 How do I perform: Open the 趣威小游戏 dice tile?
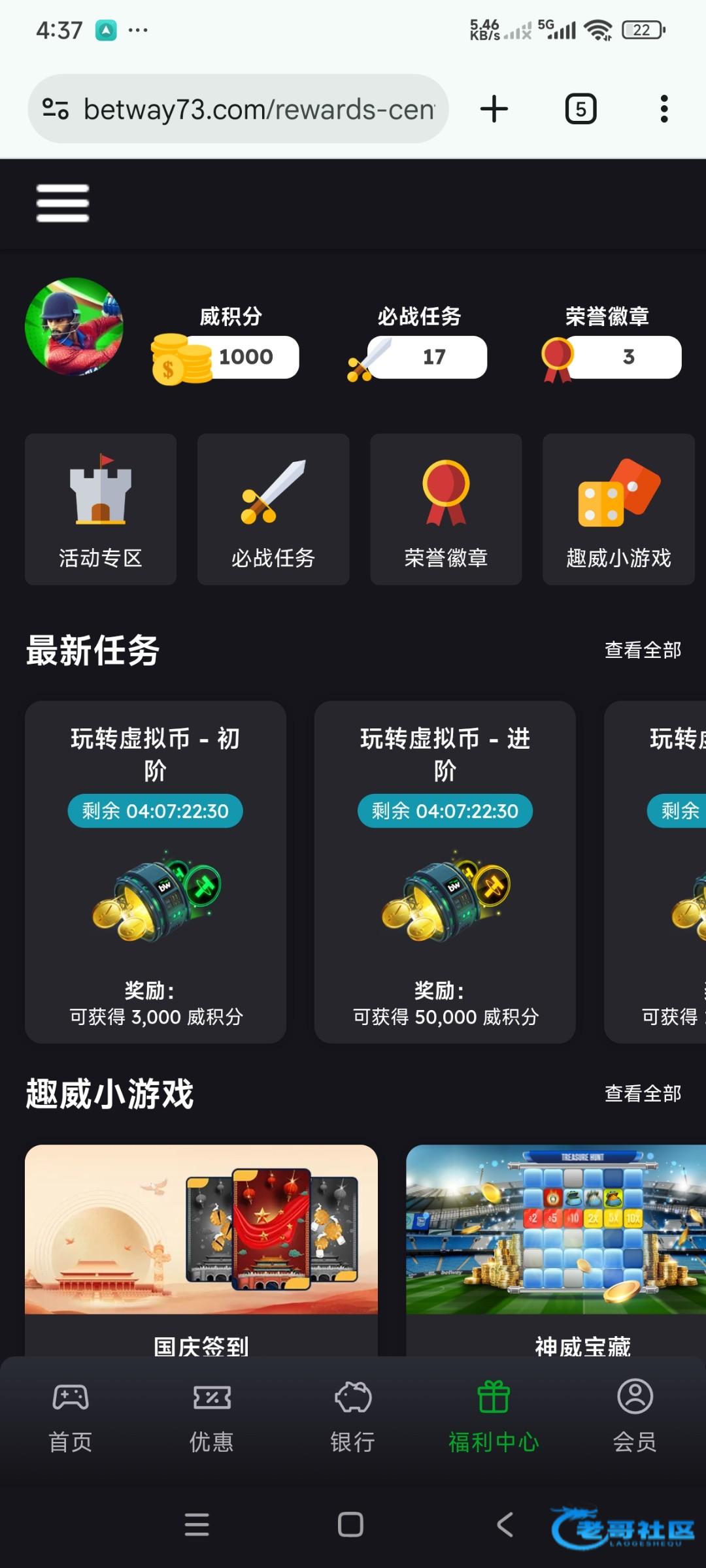pyautogui.click(x=618, y=509)
